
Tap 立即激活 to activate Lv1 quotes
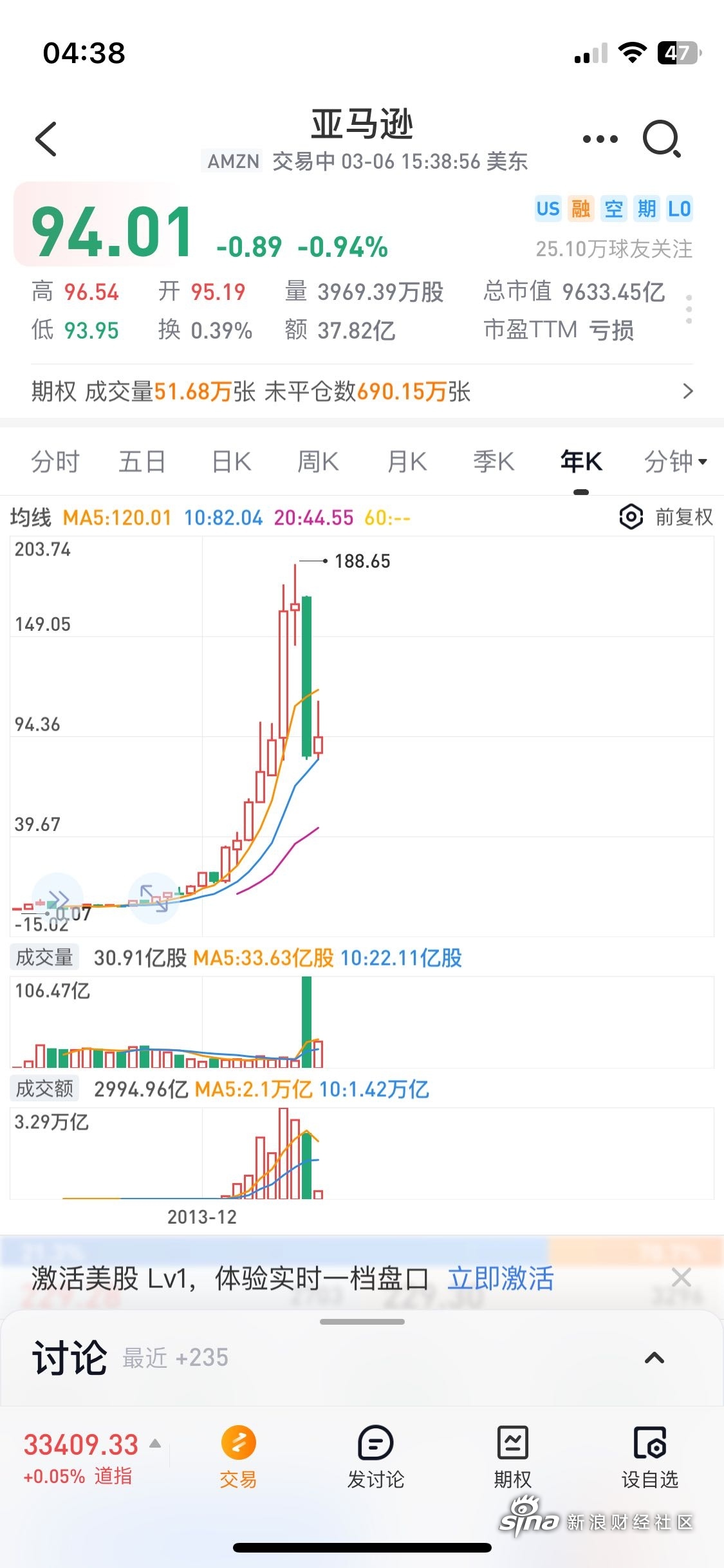pyautogui.click(x=500, y=1278)
